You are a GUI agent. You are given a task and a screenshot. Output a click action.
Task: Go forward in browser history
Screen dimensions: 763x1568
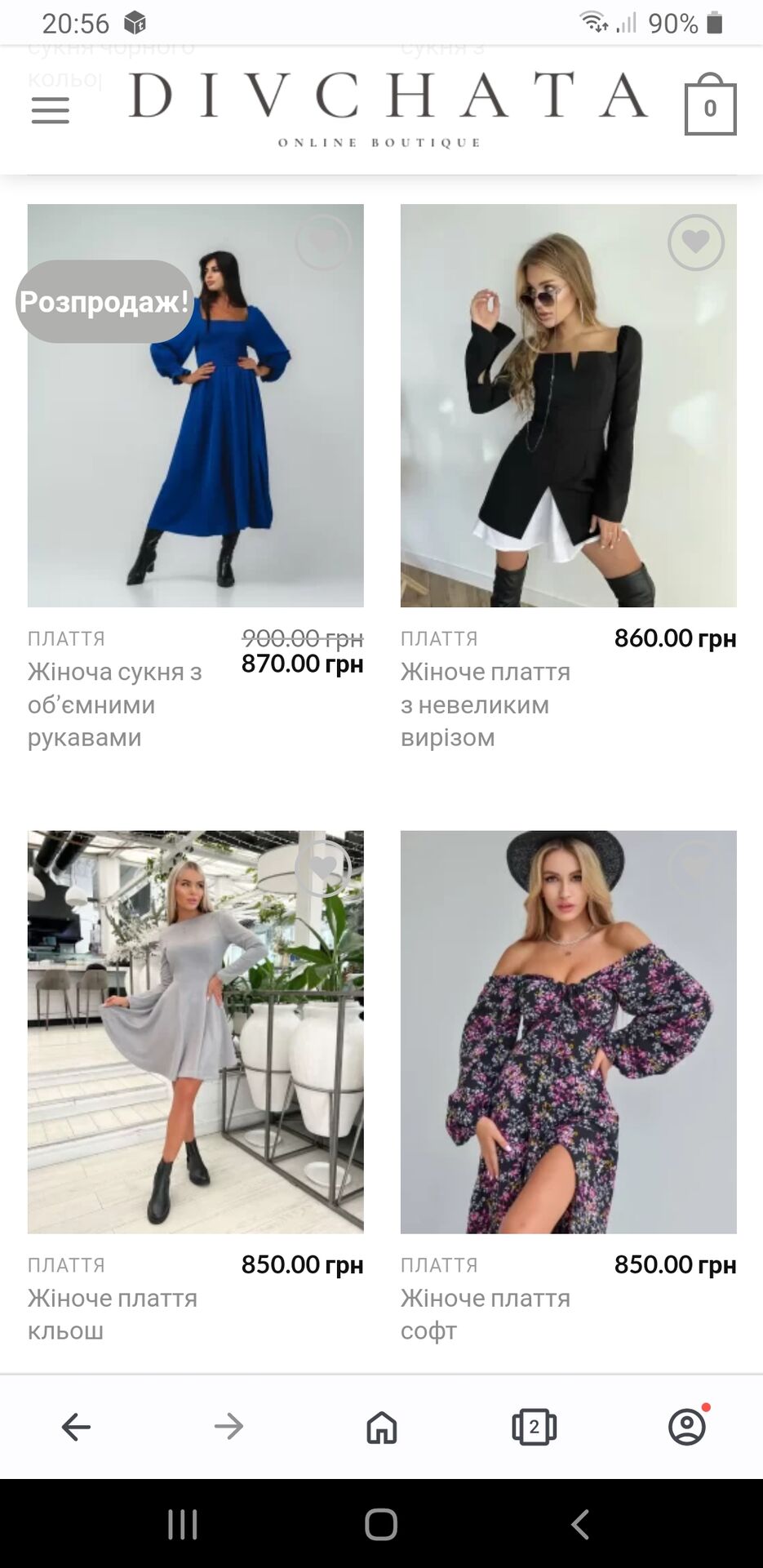tap(228, 1427)
